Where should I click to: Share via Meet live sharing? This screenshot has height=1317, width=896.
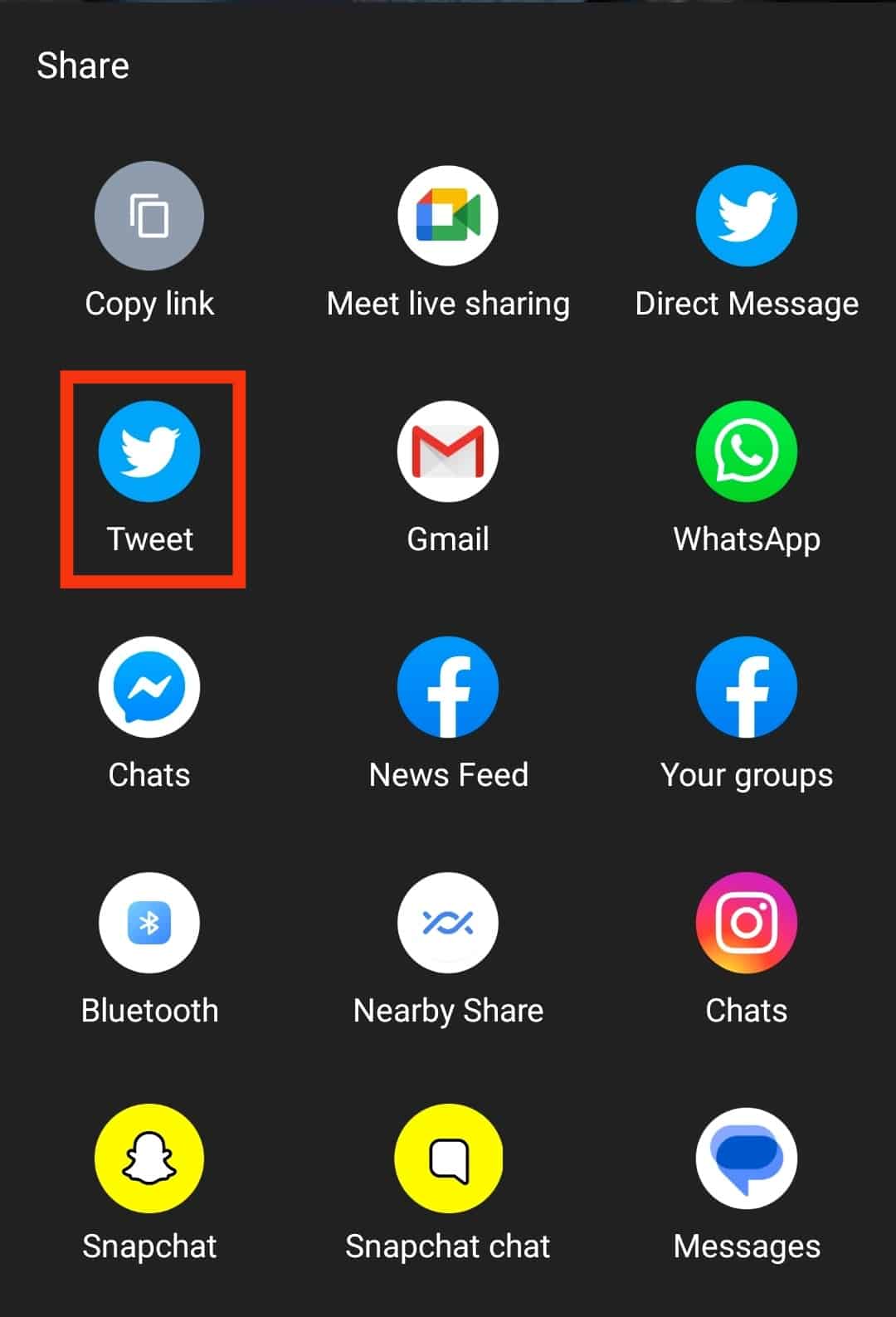coord(448,216)
